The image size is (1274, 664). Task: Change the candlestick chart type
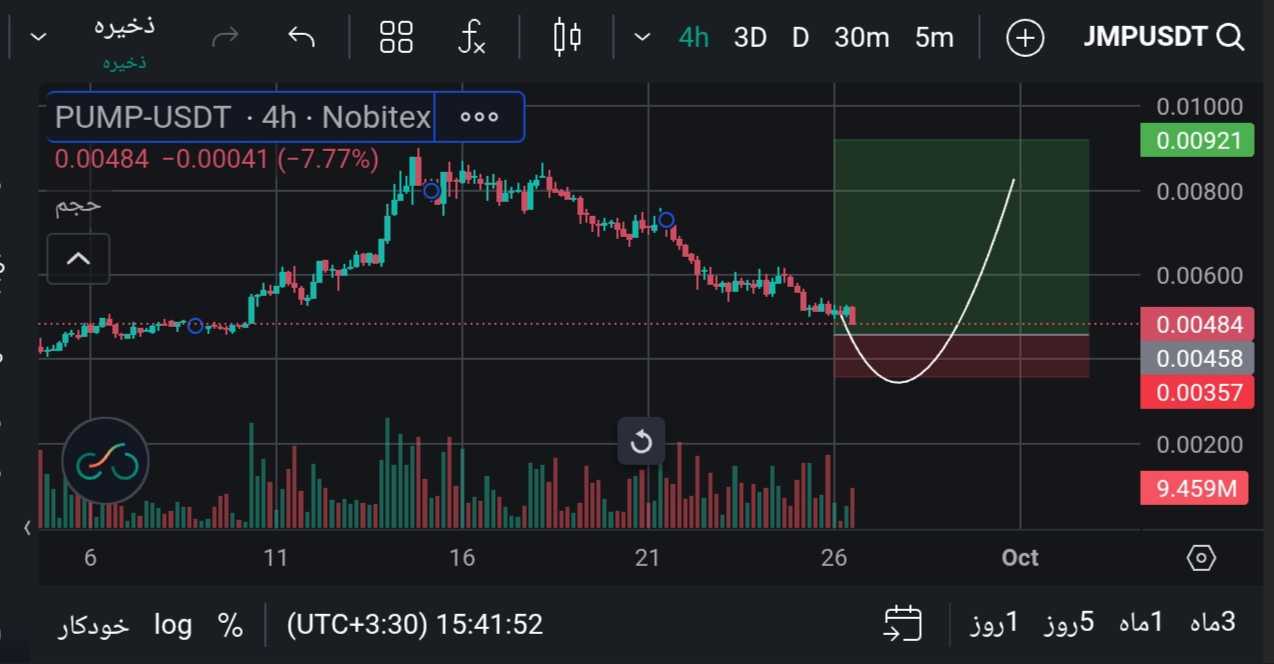[567, 38]
